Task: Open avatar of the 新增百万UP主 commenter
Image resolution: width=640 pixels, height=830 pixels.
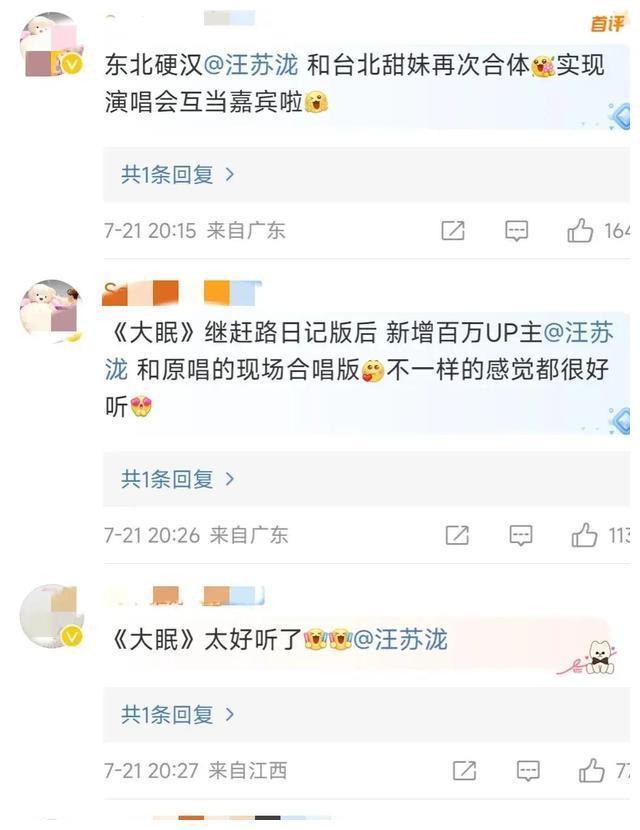Action: 50,309
